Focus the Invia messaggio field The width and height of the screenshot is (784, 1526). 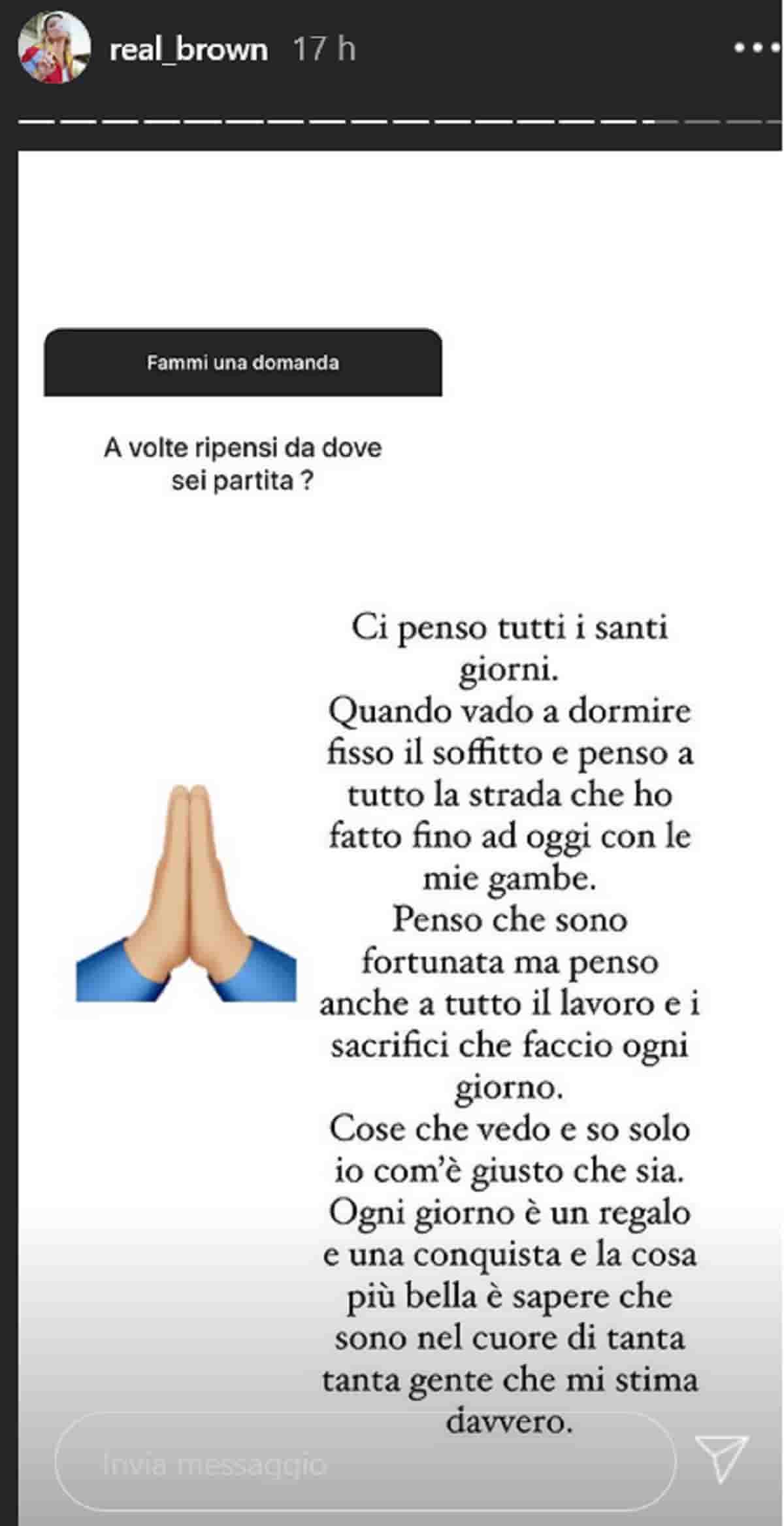[x=364, y=1465]
